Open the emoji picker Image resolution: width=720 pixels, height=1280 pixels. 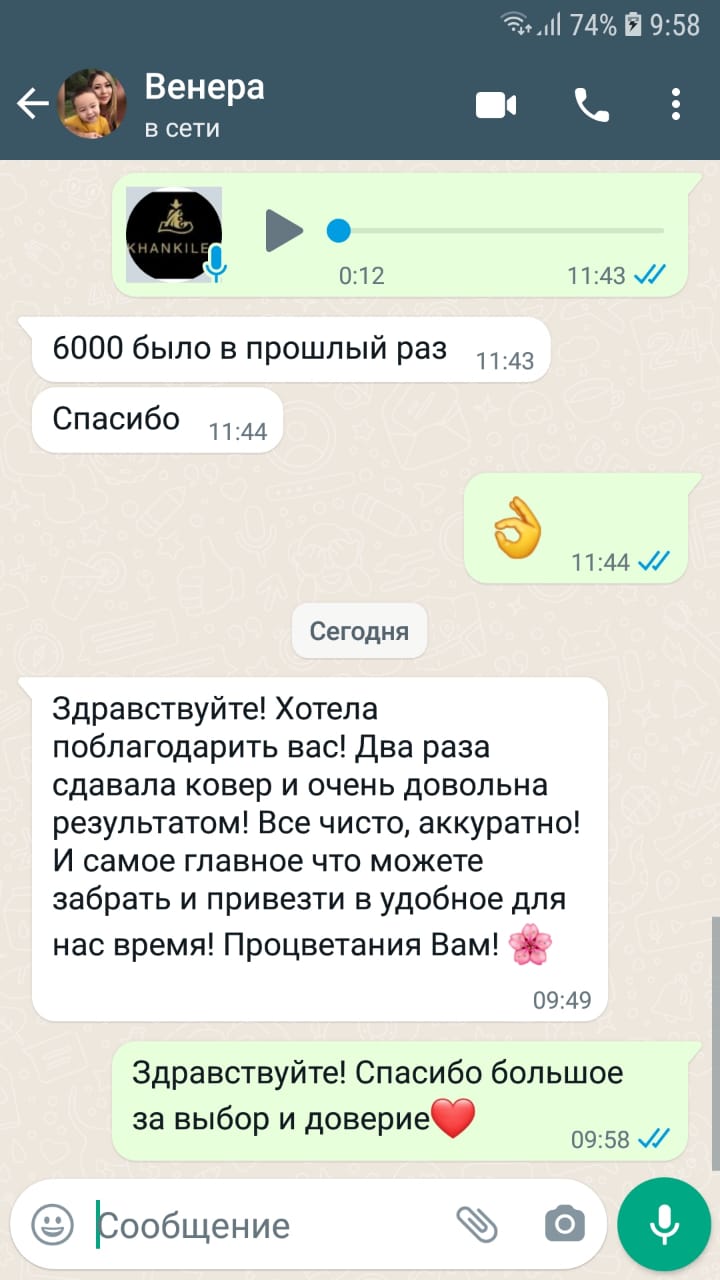52,1224
